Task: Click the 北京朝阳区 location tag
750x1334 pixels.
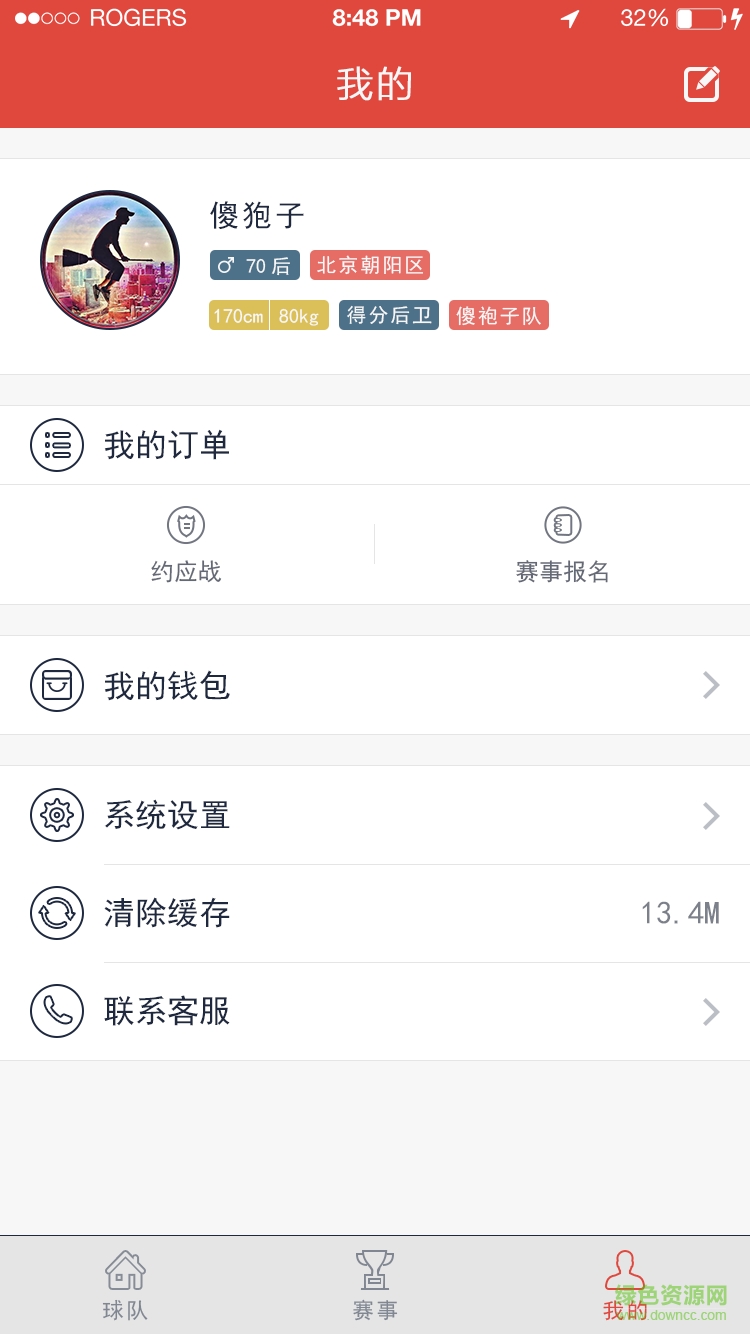Action: pos(370,265)
